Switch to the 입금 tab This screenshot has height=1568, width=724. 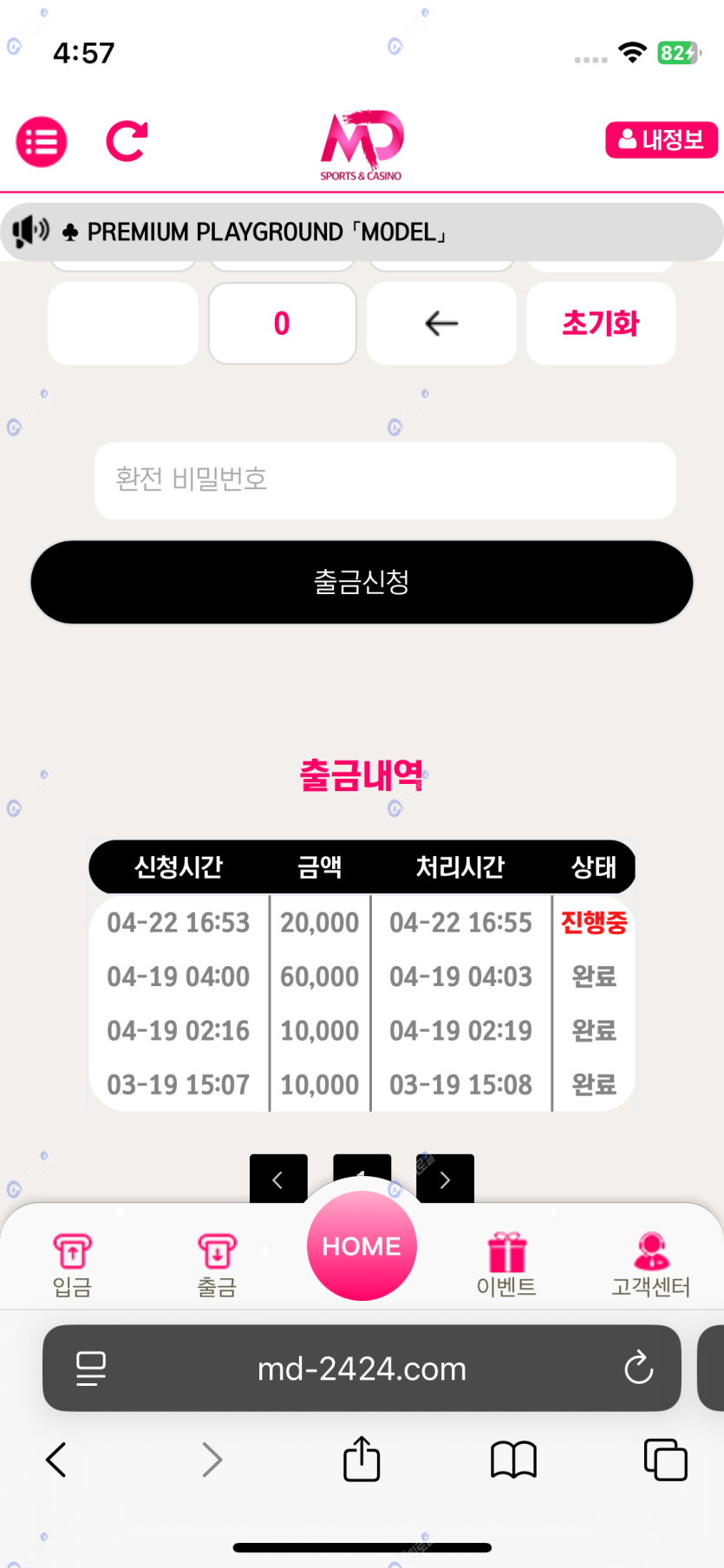(72, 1264)
